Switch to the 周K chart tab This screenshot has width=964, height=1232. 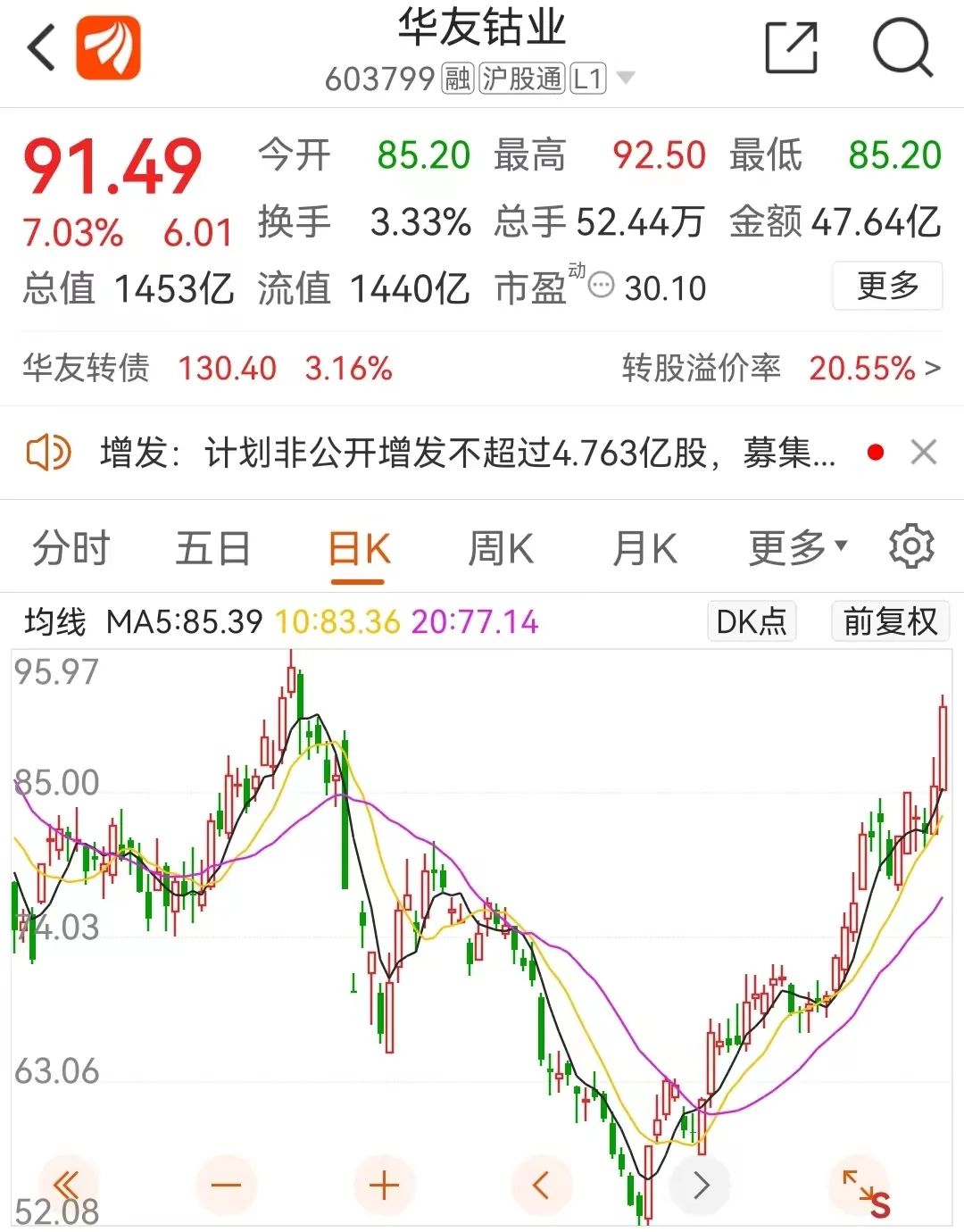pyautogui.click(x=501, y=548)
